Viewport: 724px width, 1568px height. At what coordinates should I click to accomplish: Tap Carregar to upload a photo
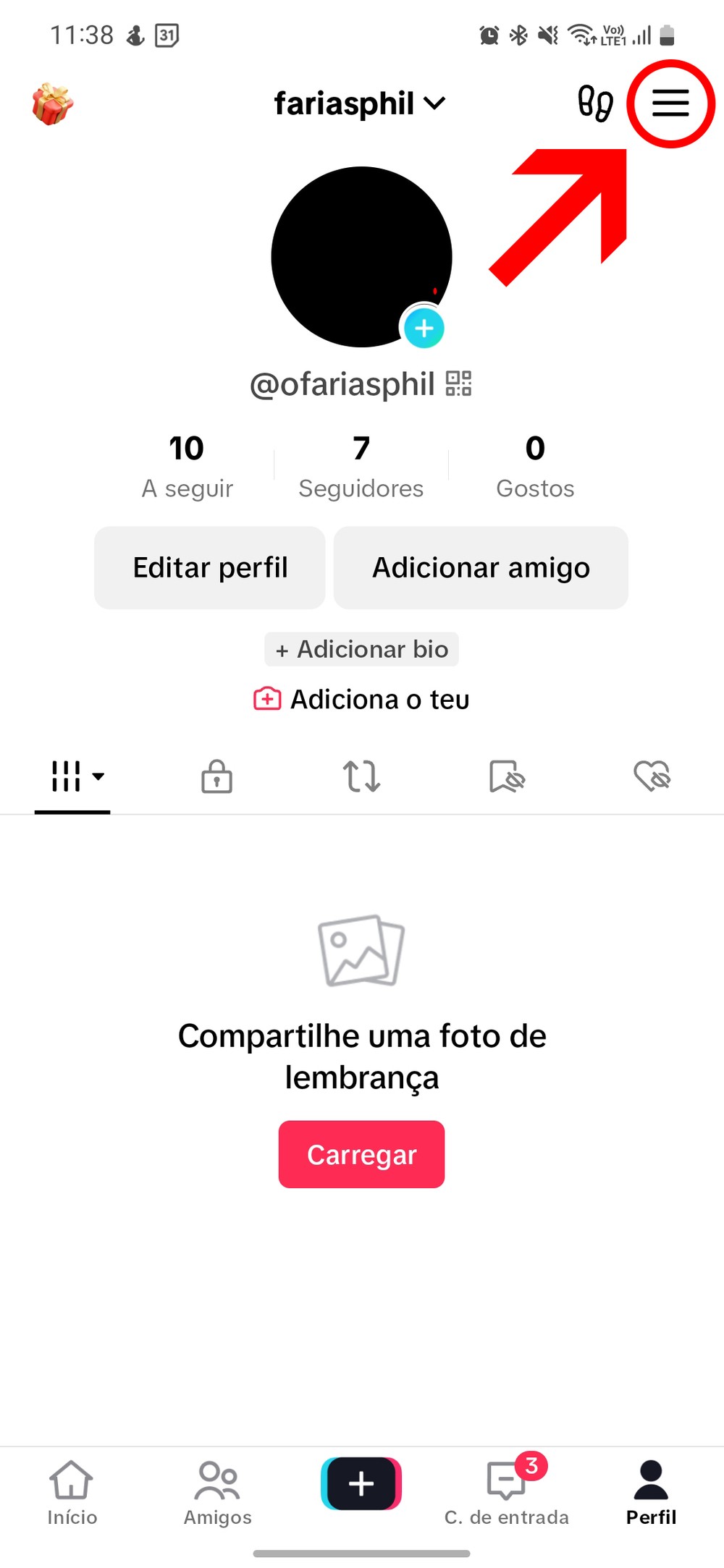click(361, 1154)
